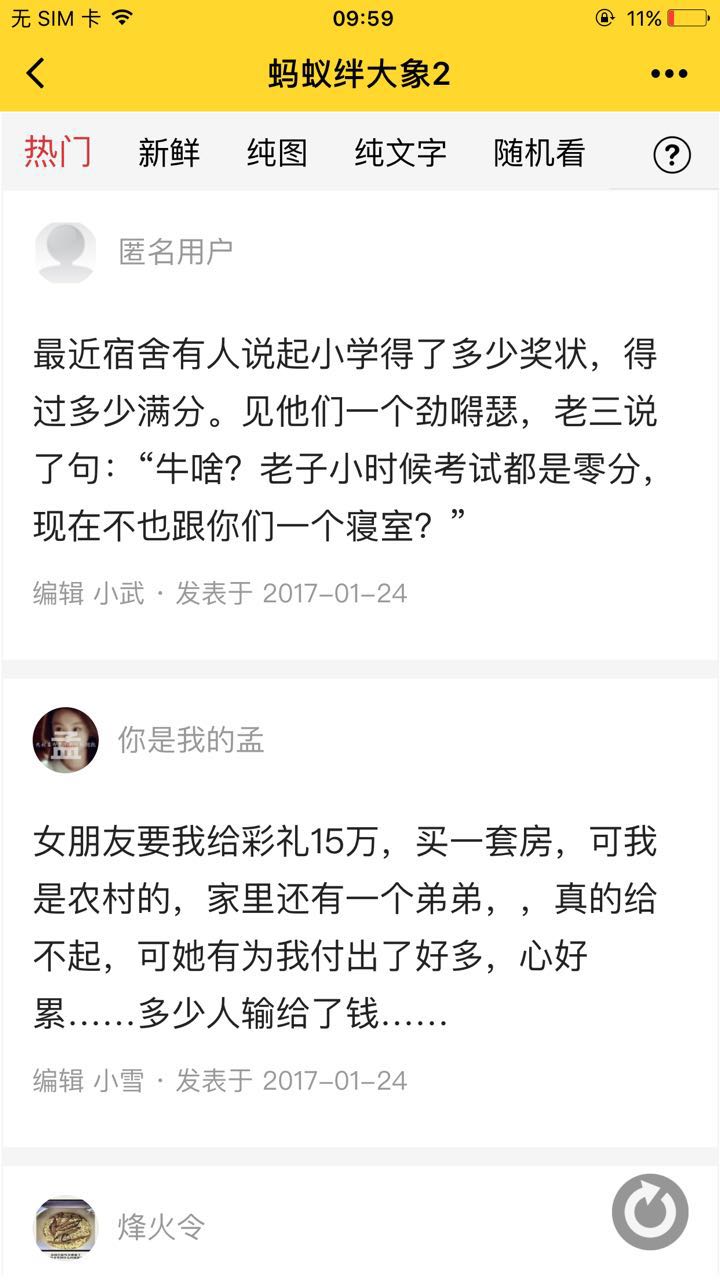
Task: Open the 随机看 tab
Action: [x=539, y=153]
